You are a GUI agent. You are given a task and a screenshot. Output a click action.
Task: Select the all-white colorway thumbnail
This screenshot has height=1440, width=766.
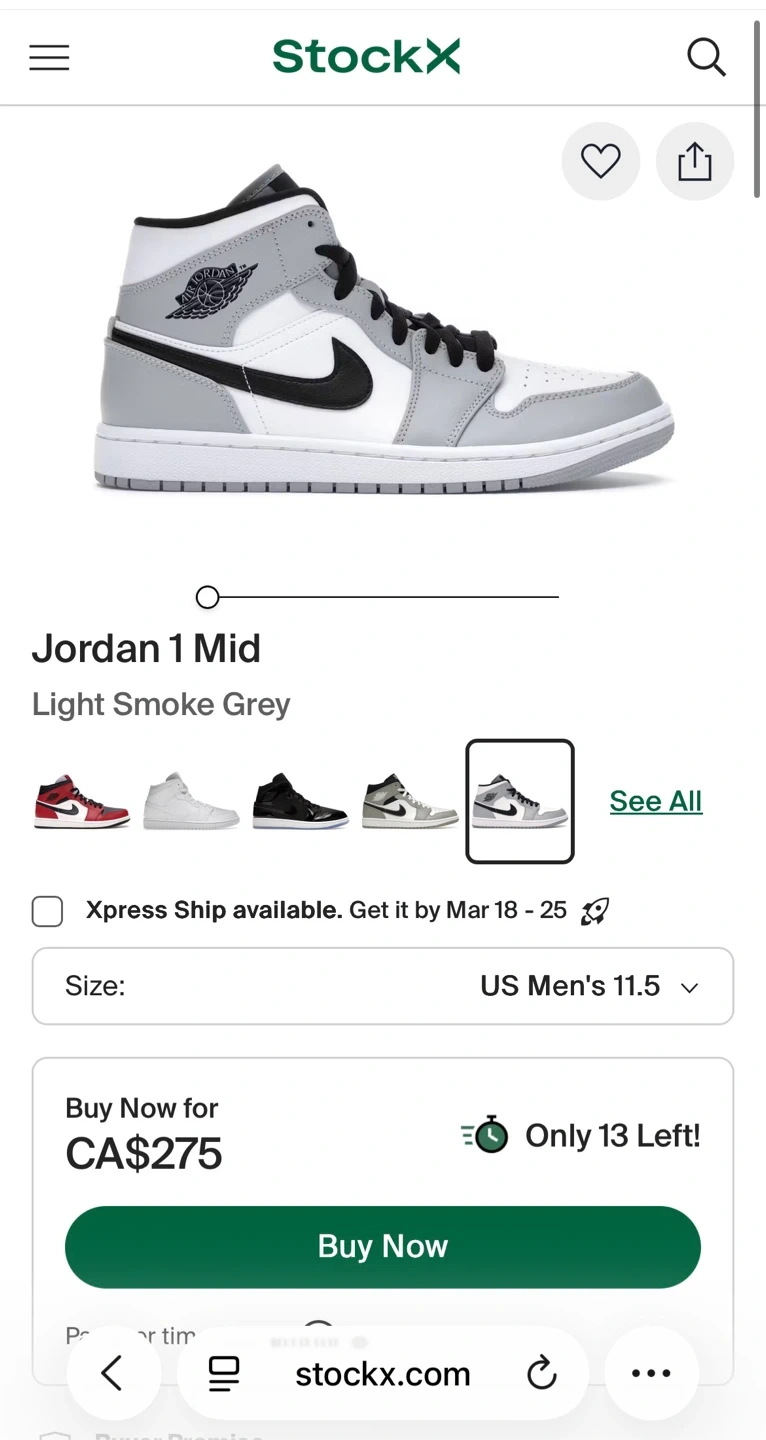click(x=191, y=802)
